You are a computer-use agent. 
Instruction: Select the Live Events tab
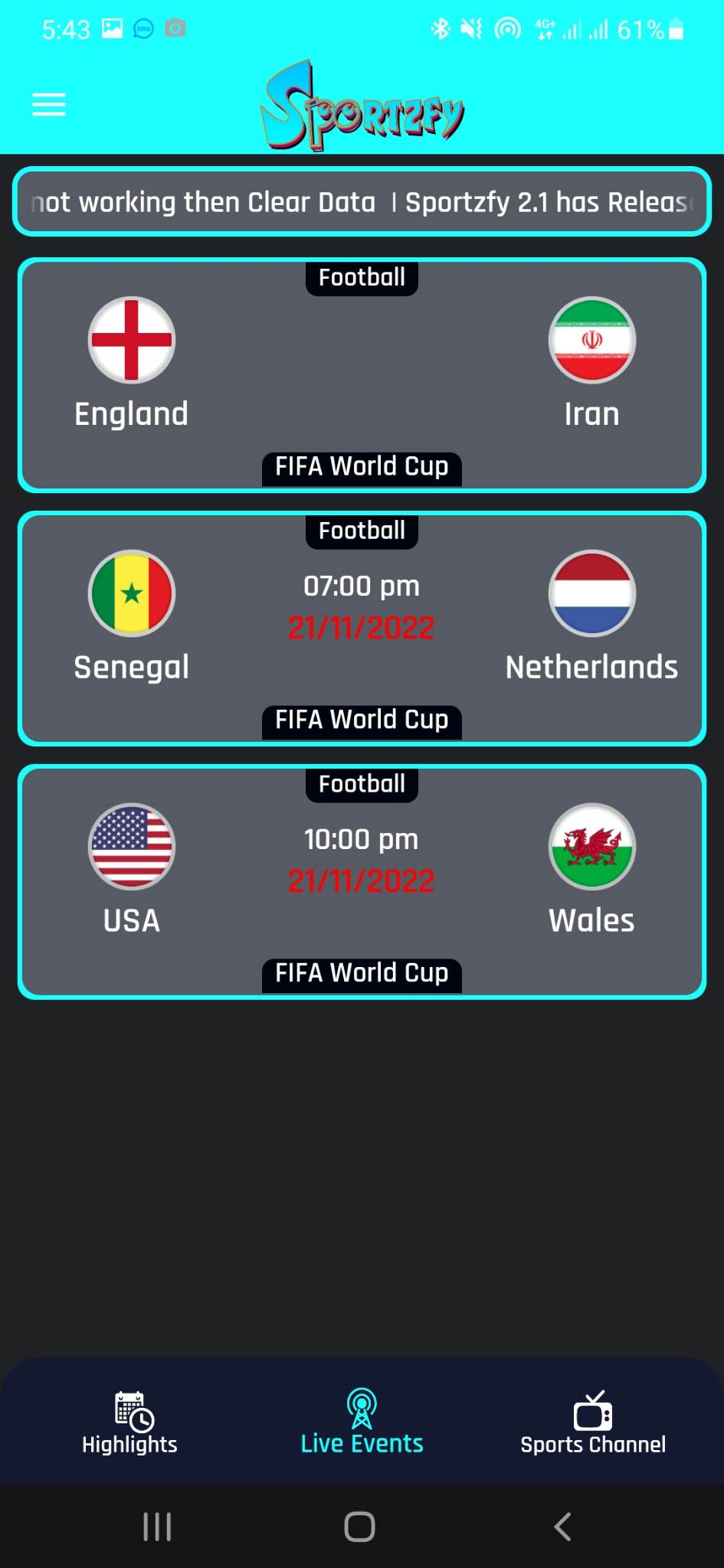click(362, 1422)
